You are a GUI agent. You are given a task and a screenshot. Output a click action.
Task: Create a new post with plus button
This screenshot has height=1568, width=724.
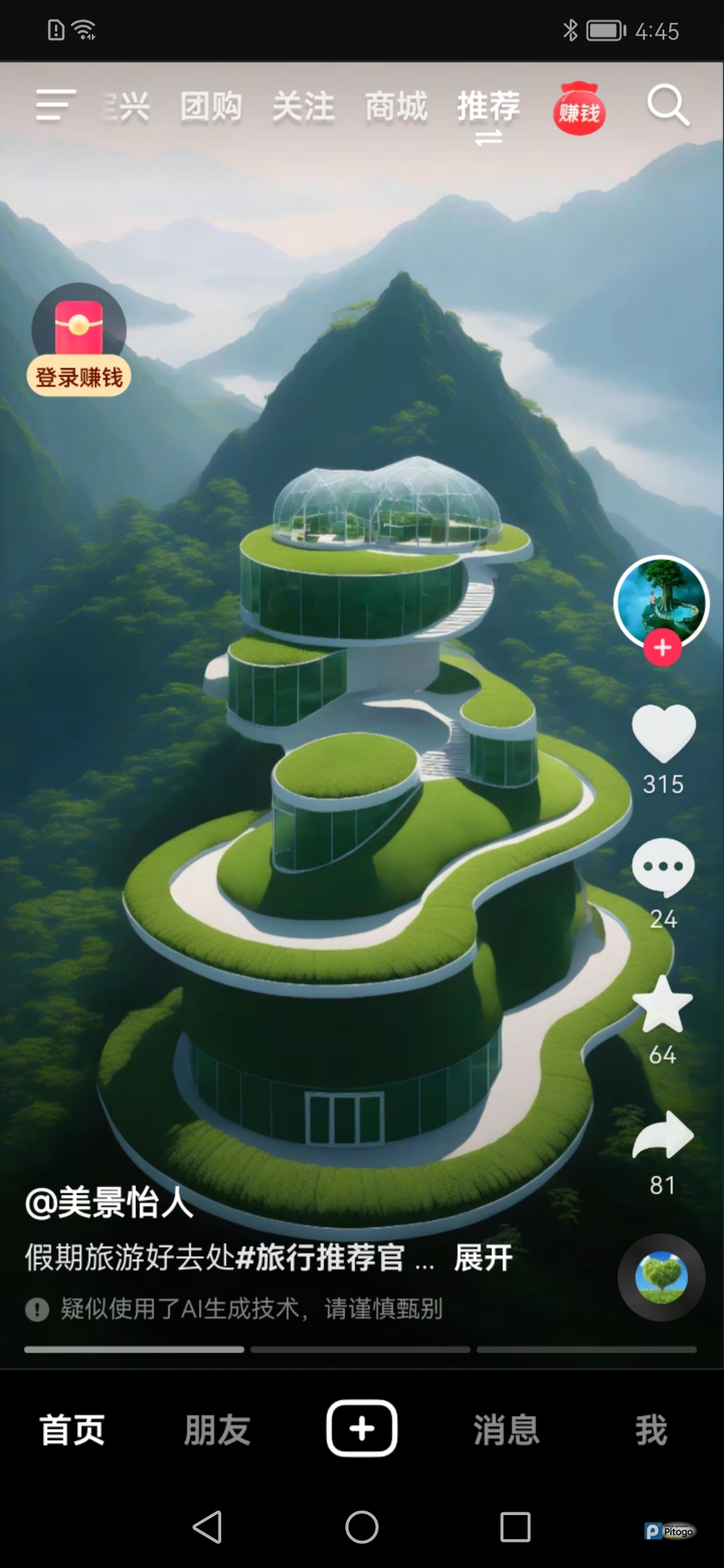coord(362,1428)
